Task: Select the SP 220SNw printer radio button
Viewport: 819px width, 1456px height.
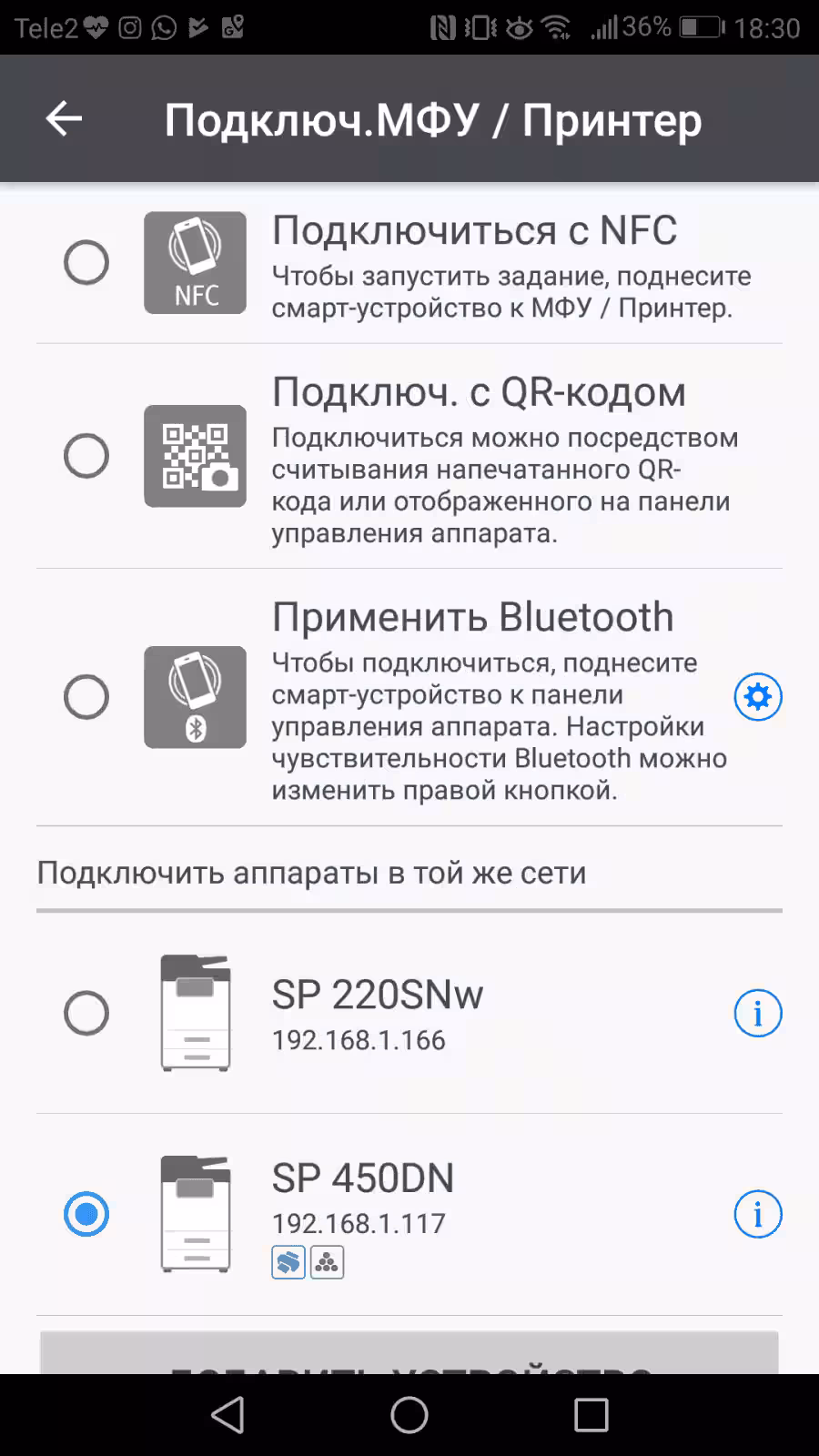Action: tap(86, 1012)
